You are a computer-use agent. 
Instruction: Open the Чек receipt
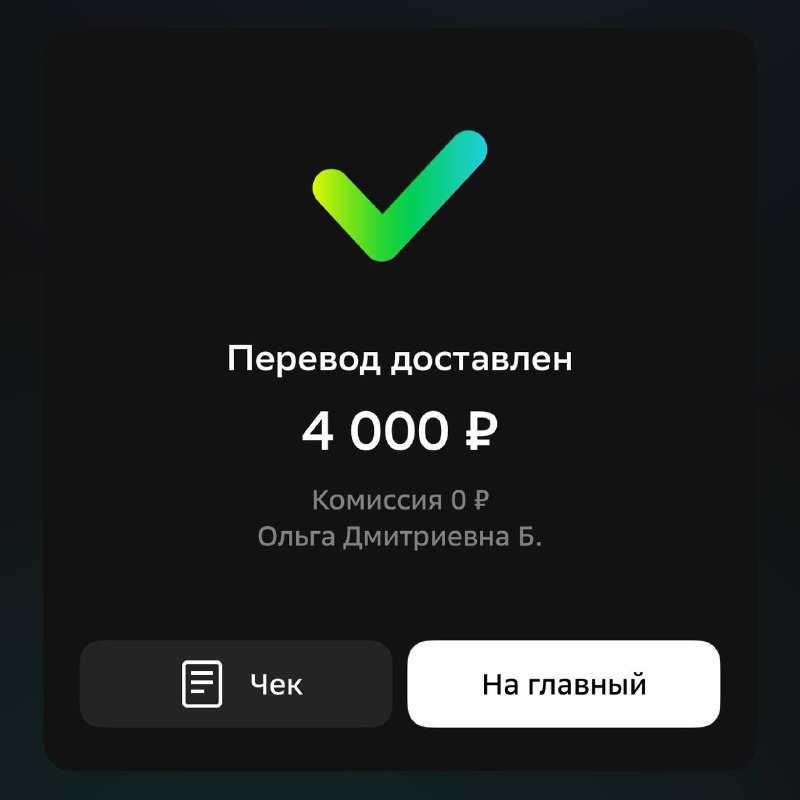click(x=236, y=684)
